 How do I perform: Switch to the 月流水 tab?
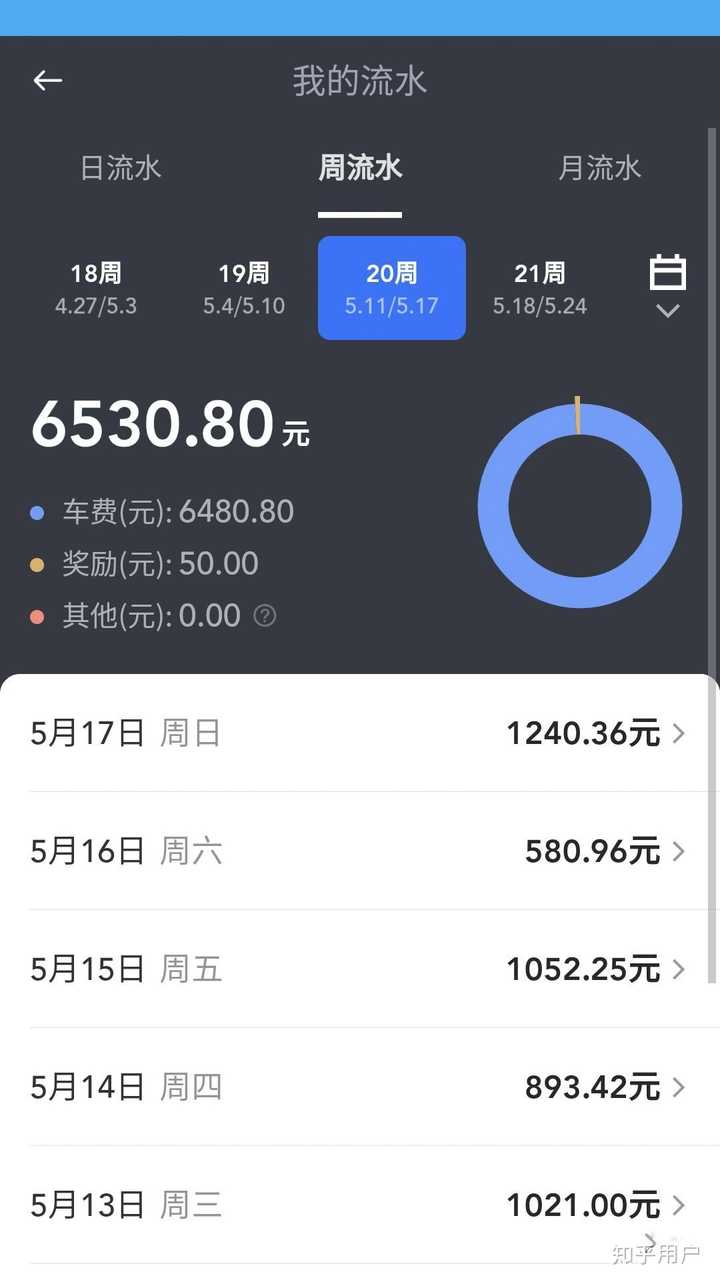(599, 168)
